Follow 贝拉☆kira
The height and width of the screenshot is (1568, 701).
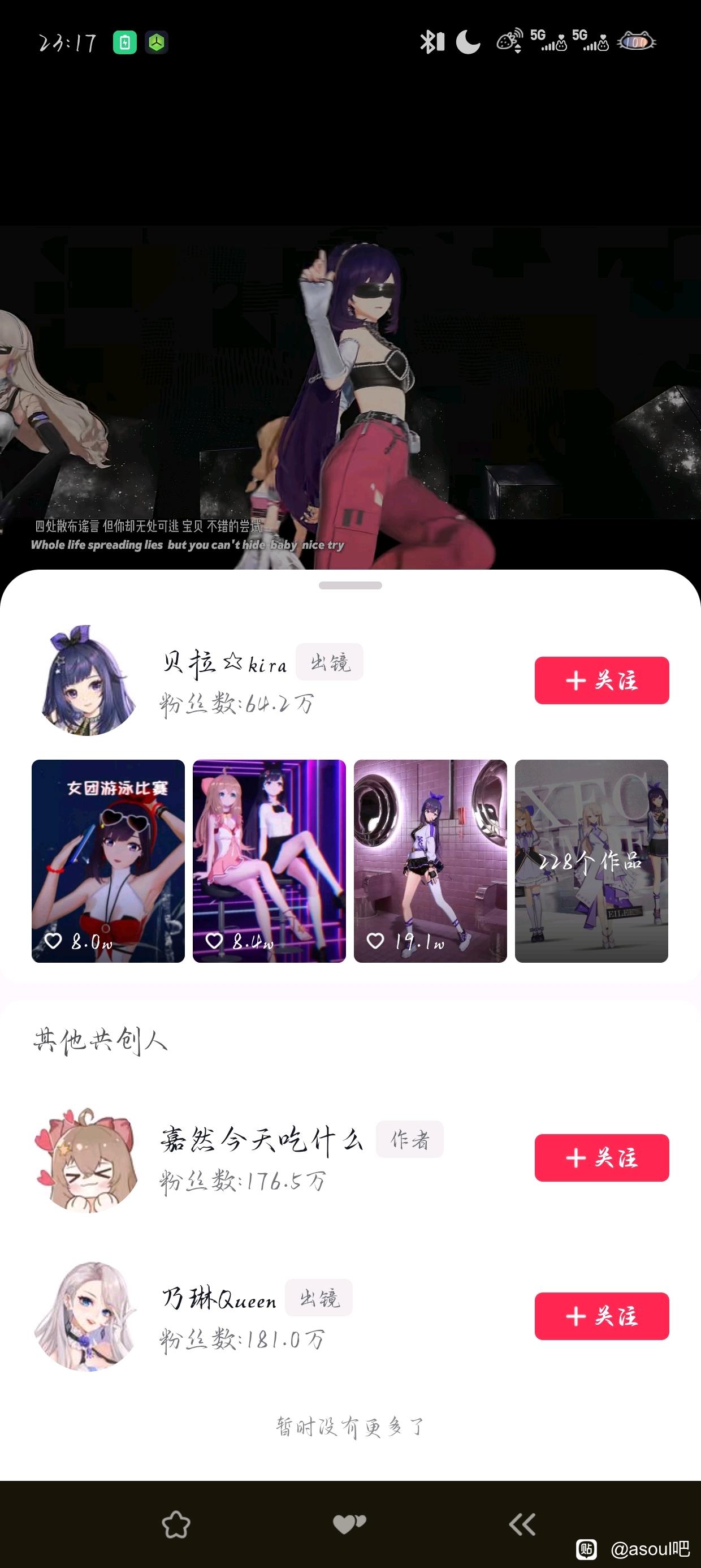pos(601,680)
